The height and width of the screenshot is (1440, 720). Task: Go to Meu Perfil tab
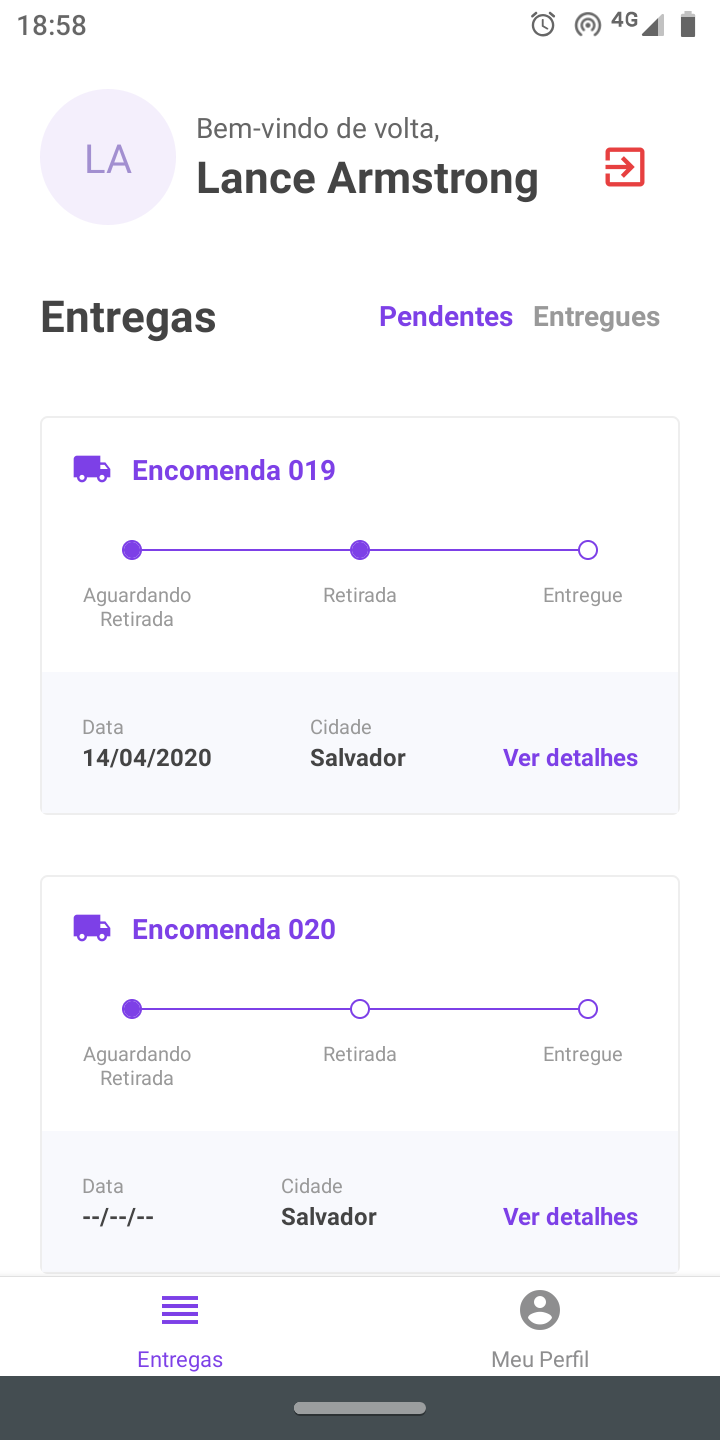[540, 1328]
